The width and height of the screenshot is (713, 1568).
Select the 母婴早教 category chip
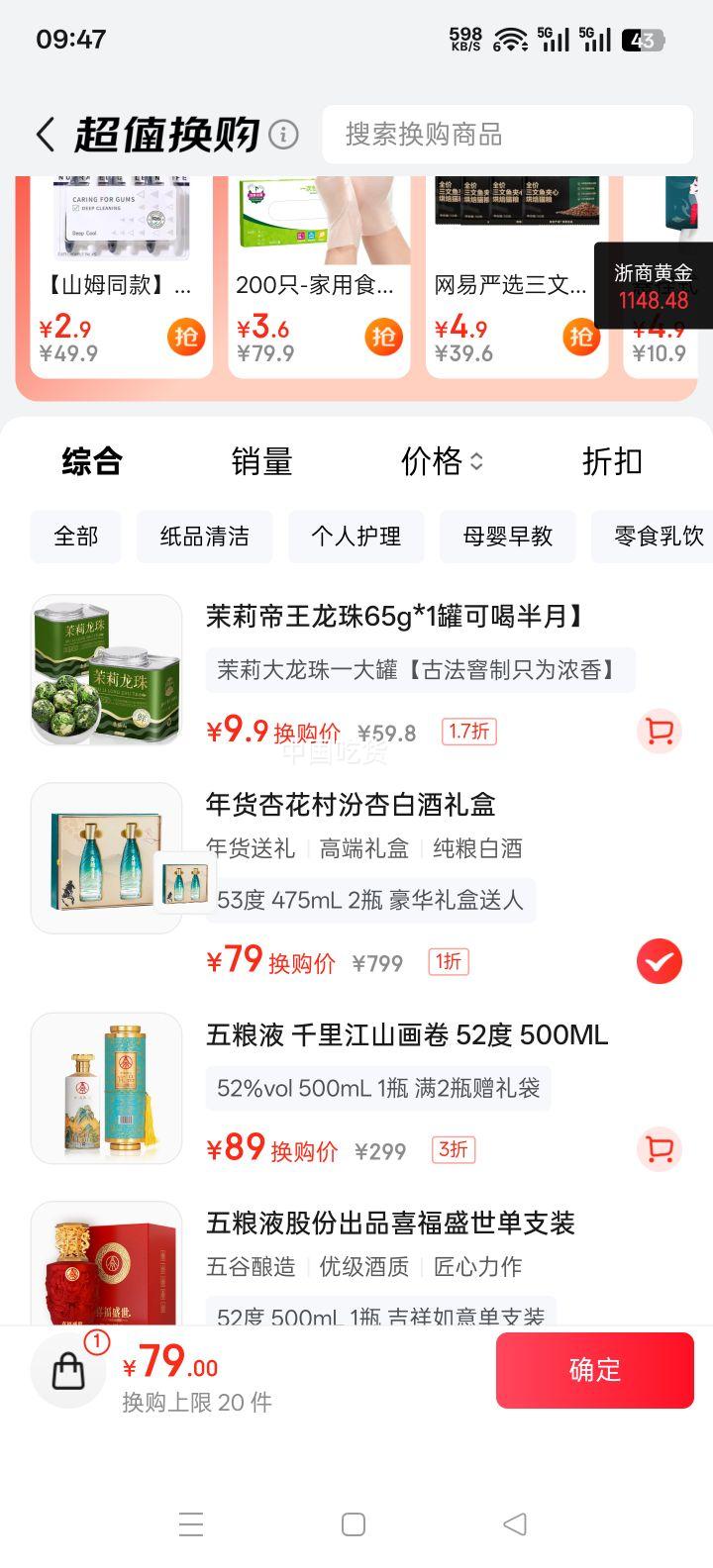point(508,537)
